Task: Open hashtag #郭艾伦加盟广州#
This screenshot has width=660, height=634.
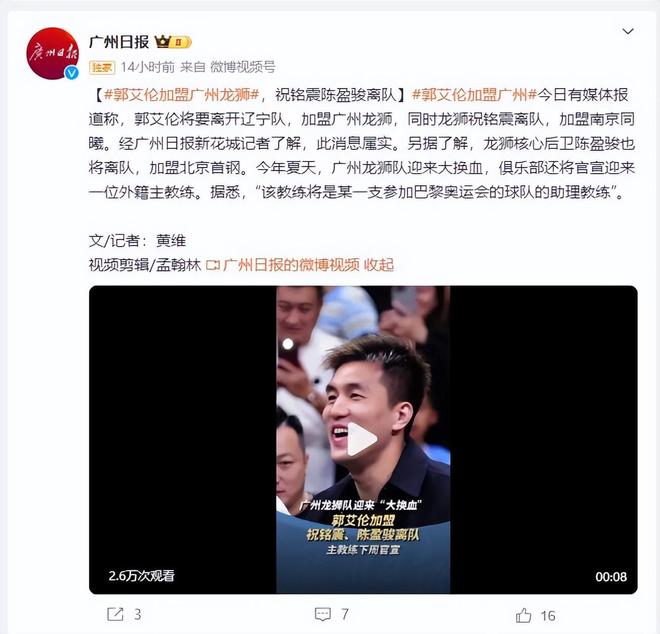Action: coord(475,95)
